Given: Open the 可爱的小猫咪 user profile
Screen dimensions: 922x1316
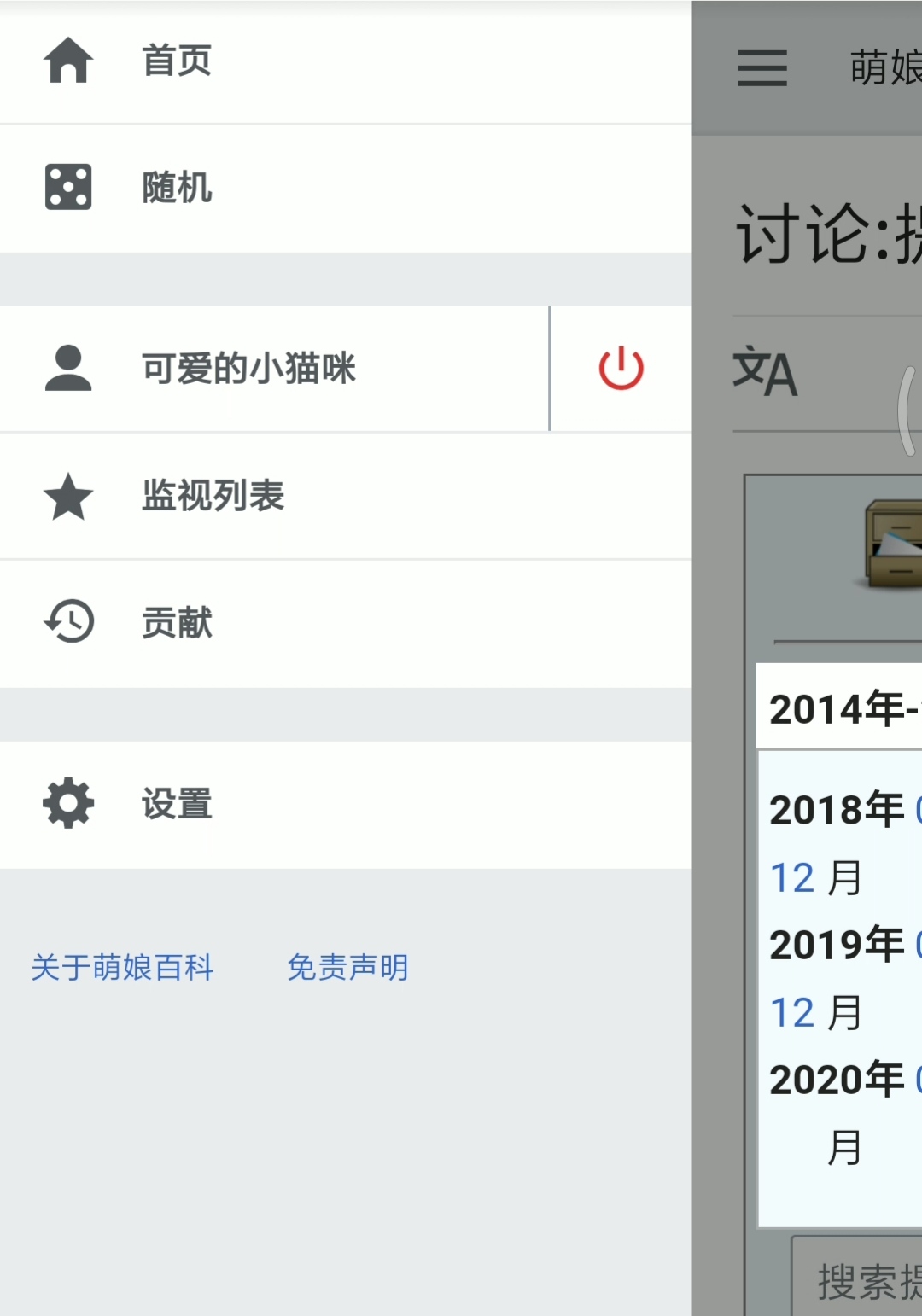Looking at the screenshot, I should [x=248, y=369].
